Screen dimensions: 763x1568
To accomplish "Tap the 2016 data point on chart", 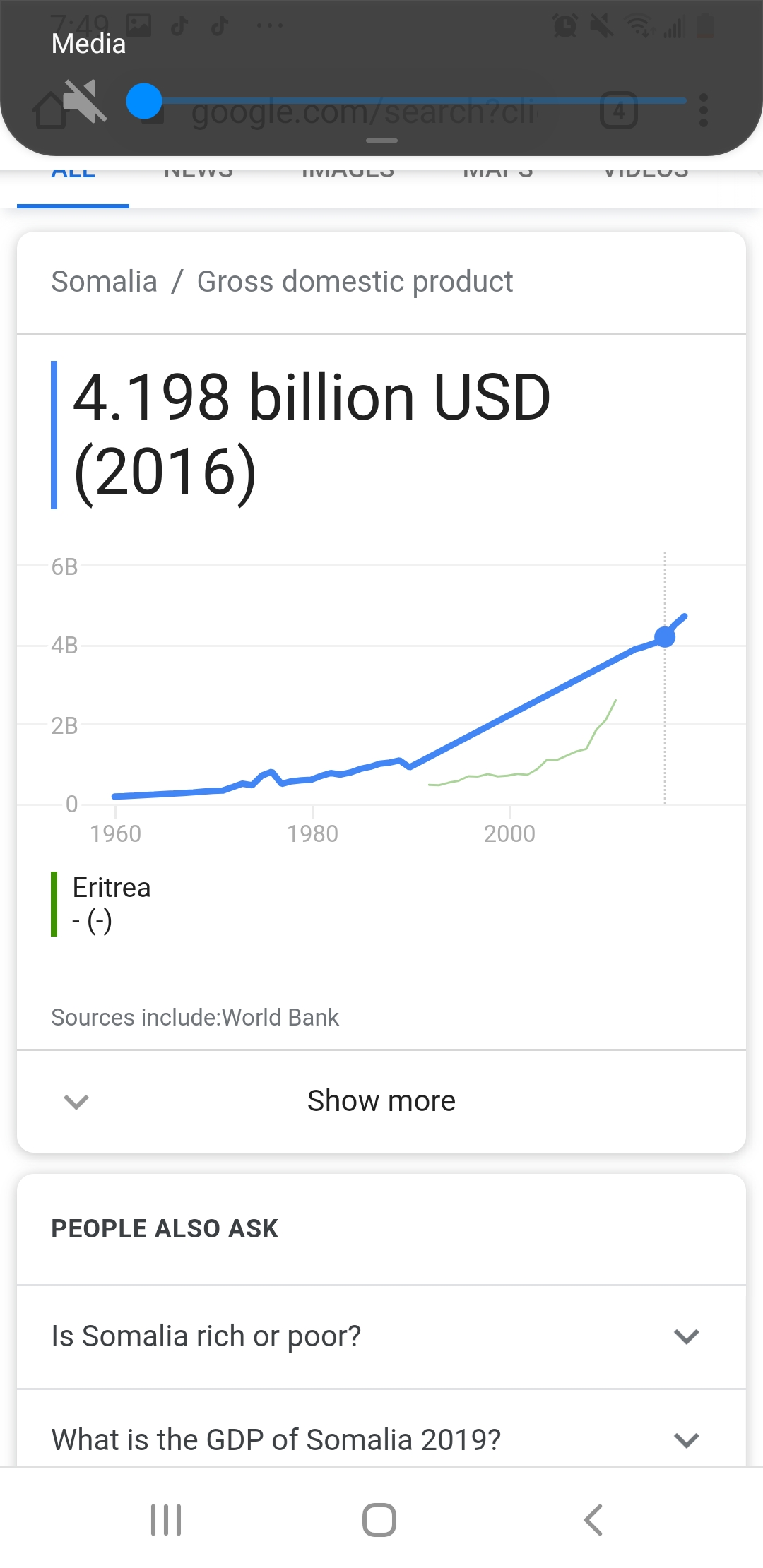I will tap(665, 636).
